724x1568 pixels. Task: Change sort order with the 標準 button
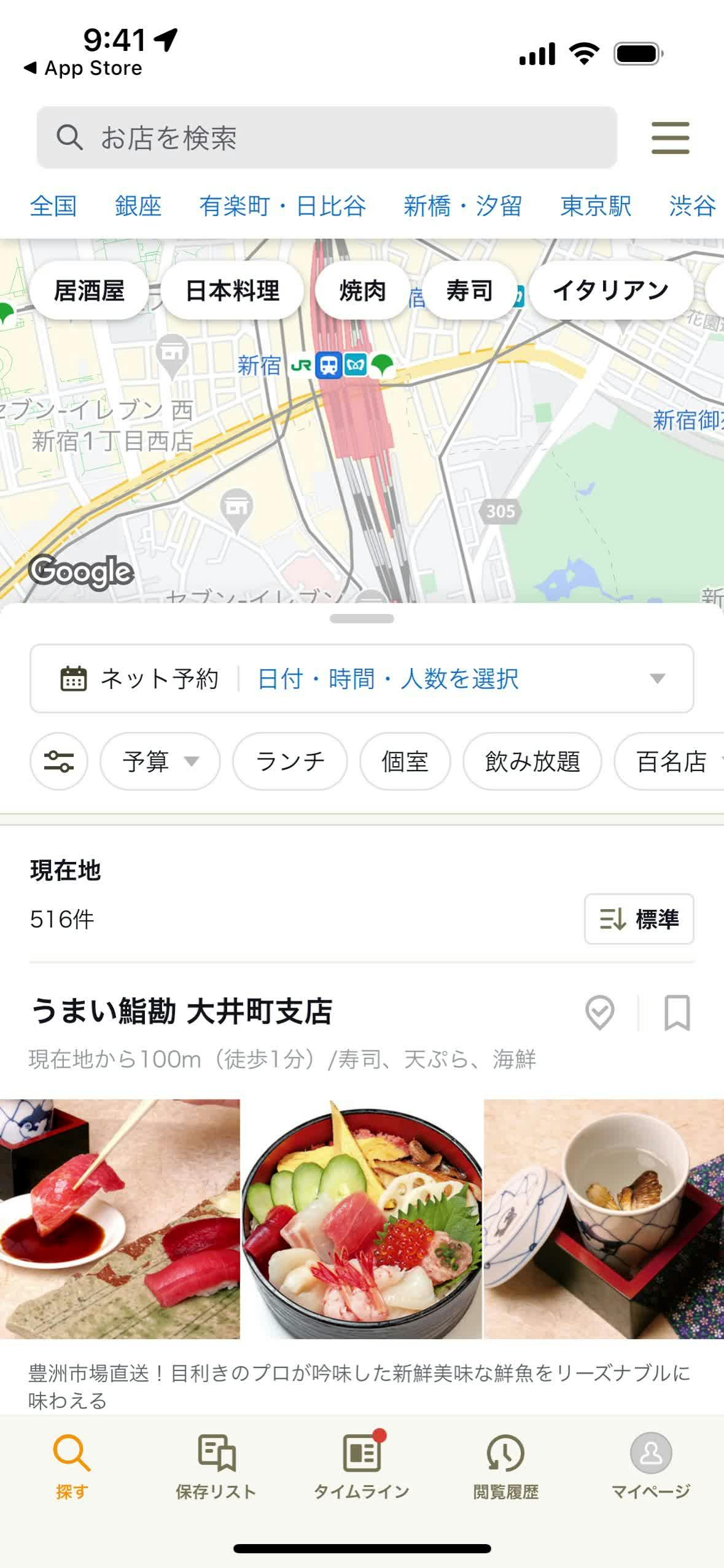[x=639, y=919]
